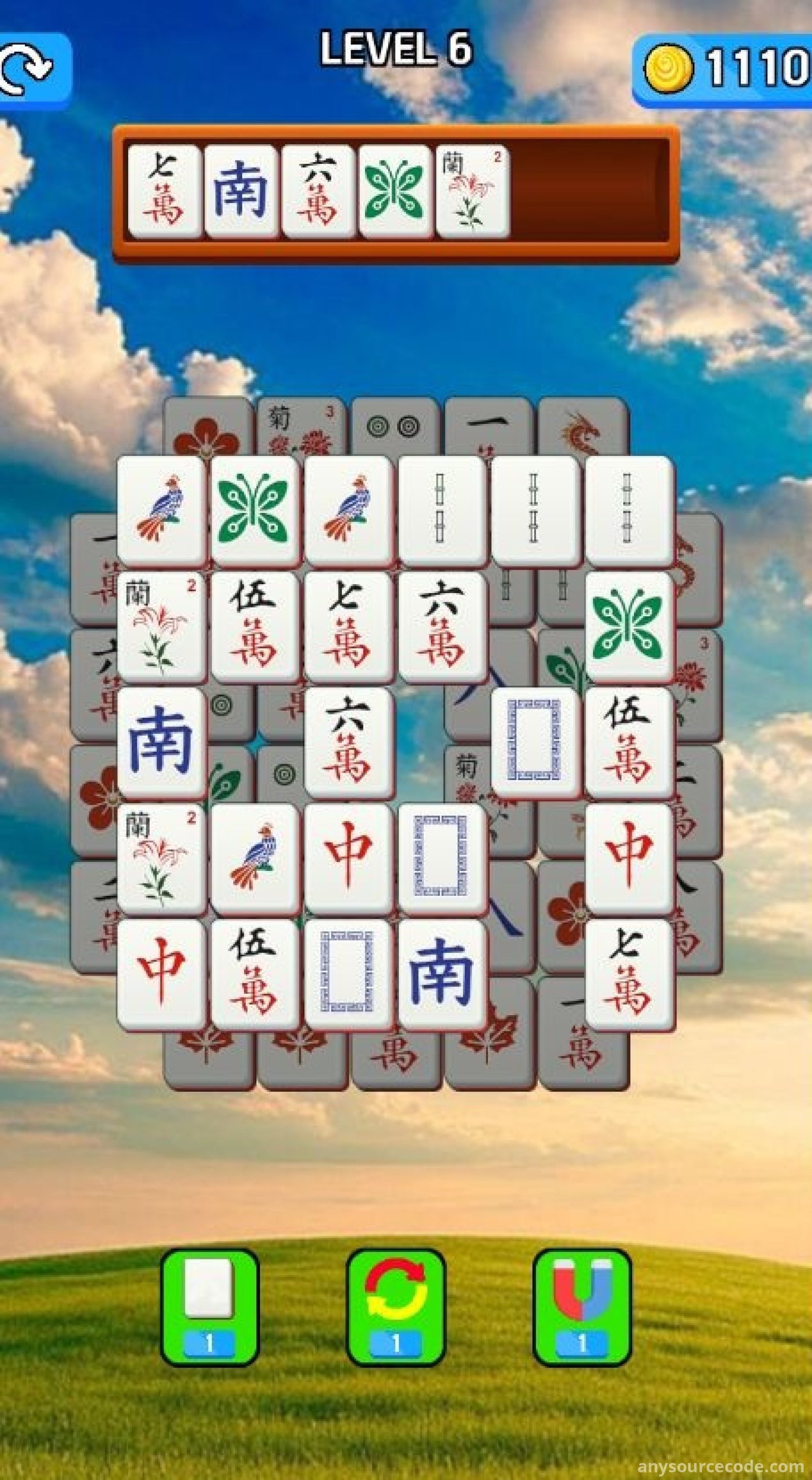
Task: Tap the 六萬 tile right of the 七萬 tile
Action: pos(442,625)
